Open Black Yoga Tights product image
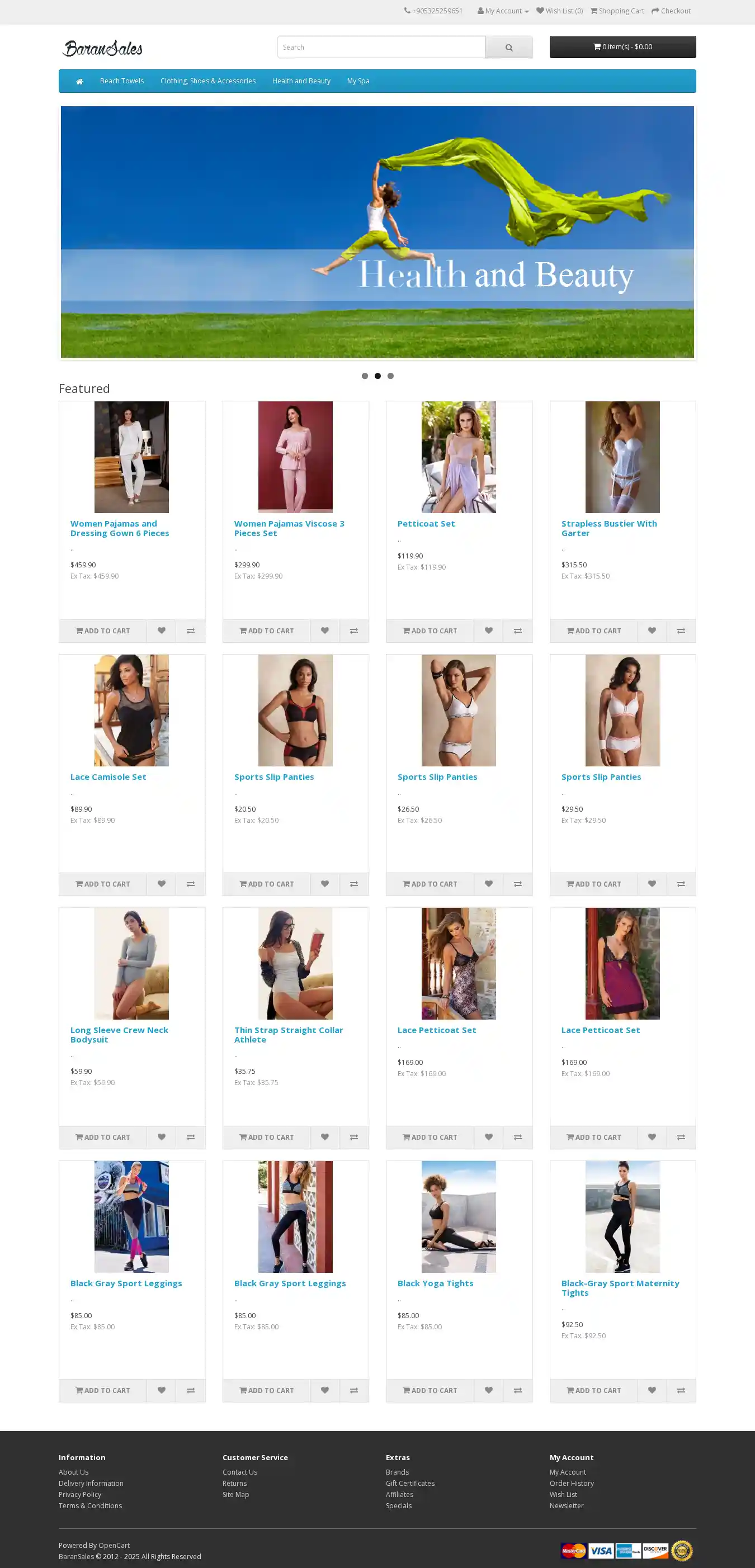755x1568 pixels. [459, 1216]
